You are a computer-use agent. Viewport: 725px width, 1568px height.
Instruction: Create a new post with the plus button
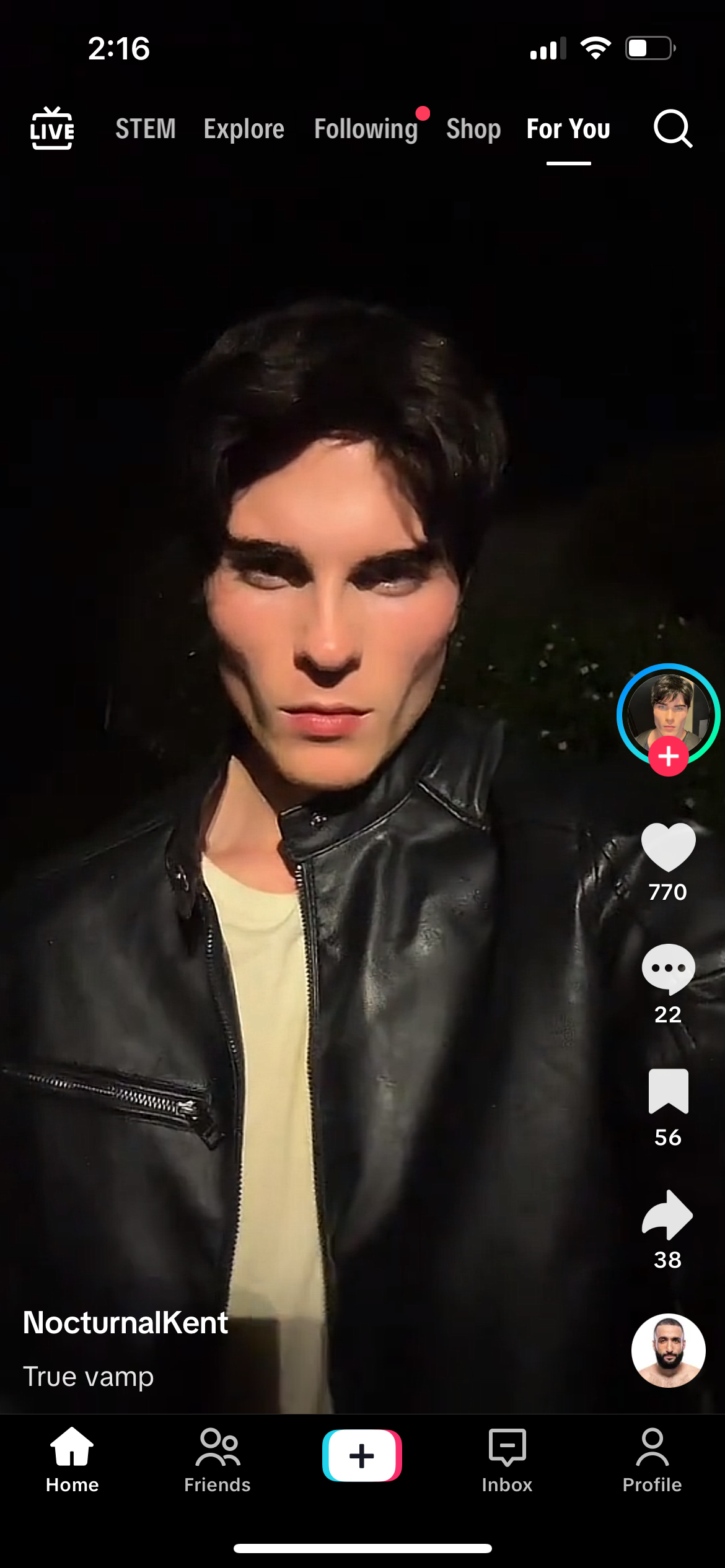(x=362, y=1455)
